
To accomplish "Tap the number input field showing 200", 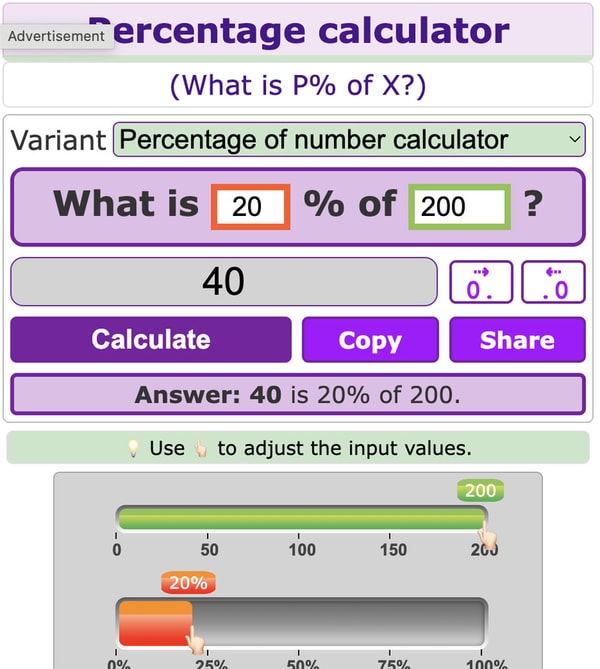I will (459, 207).
